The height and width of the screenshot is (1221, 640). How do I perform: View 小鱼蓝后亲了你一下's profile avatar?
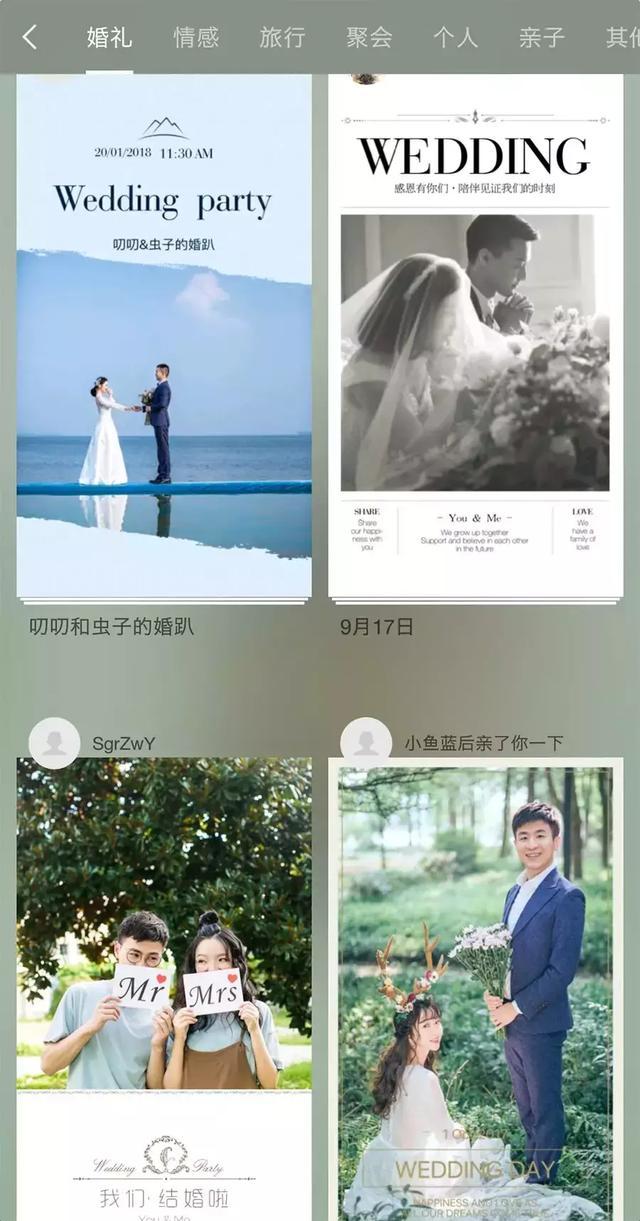click(x=366, y=743)
